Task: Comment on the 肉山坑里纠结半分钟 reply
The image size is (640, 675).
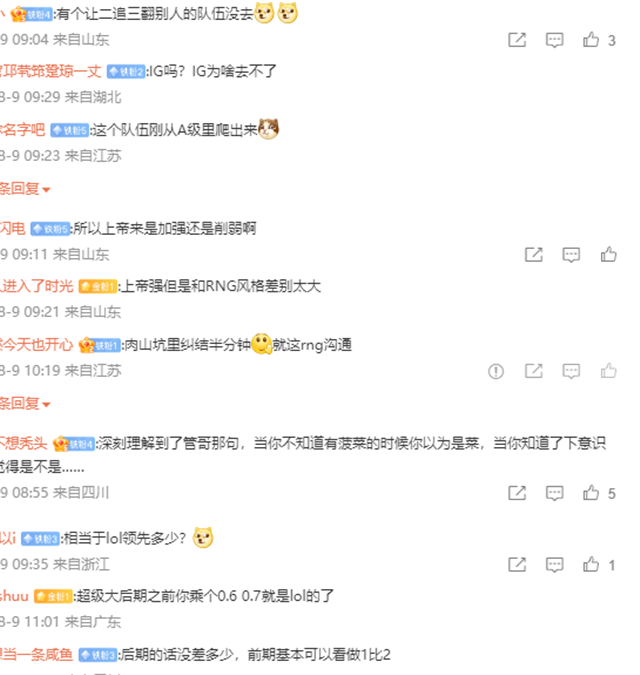Action: click(x=571, y=371)
